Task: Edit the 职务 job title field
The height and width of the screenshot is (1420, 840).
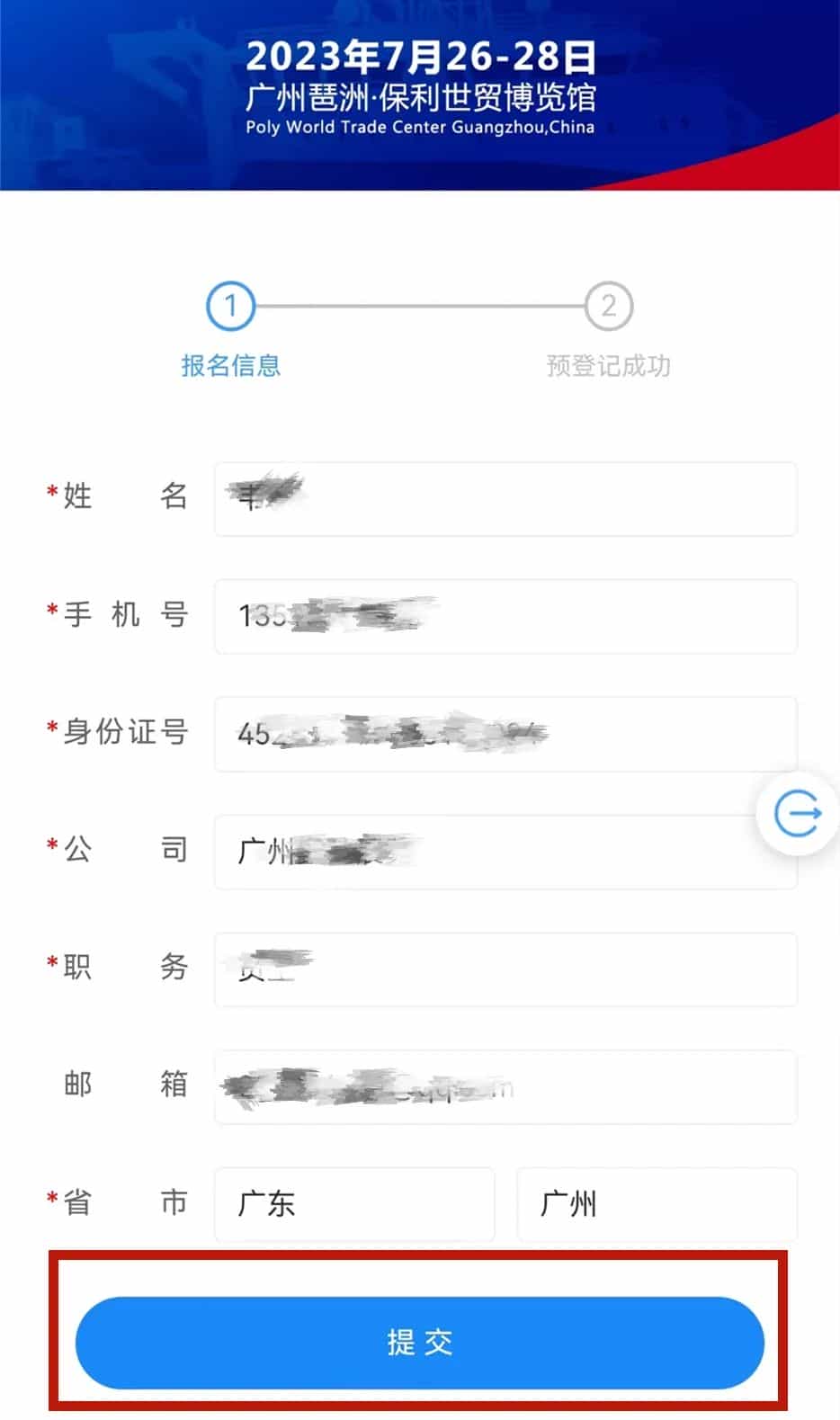Action: coord(505,969)
